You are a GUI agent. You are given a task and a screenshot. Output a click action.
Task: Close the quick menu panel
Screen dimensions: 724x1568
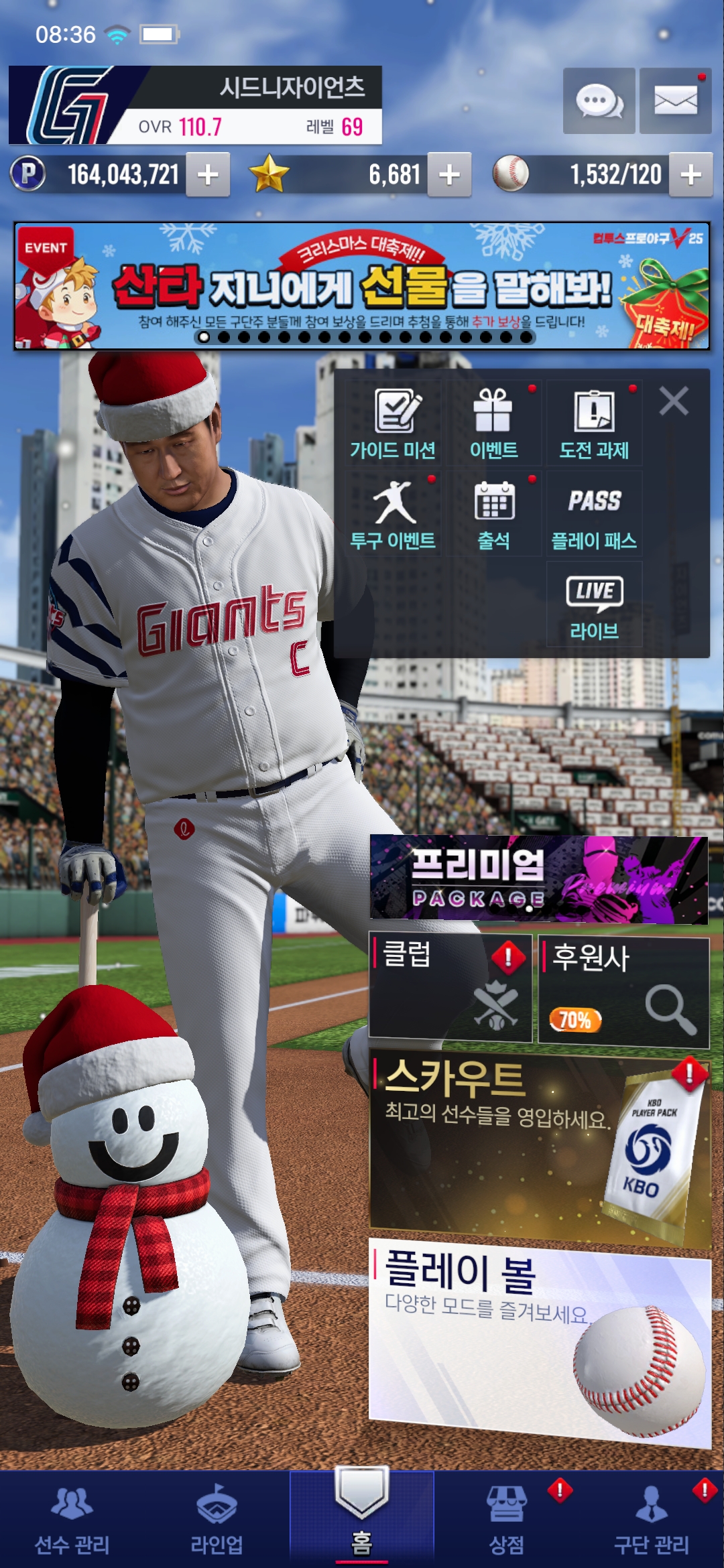(674, 401)
